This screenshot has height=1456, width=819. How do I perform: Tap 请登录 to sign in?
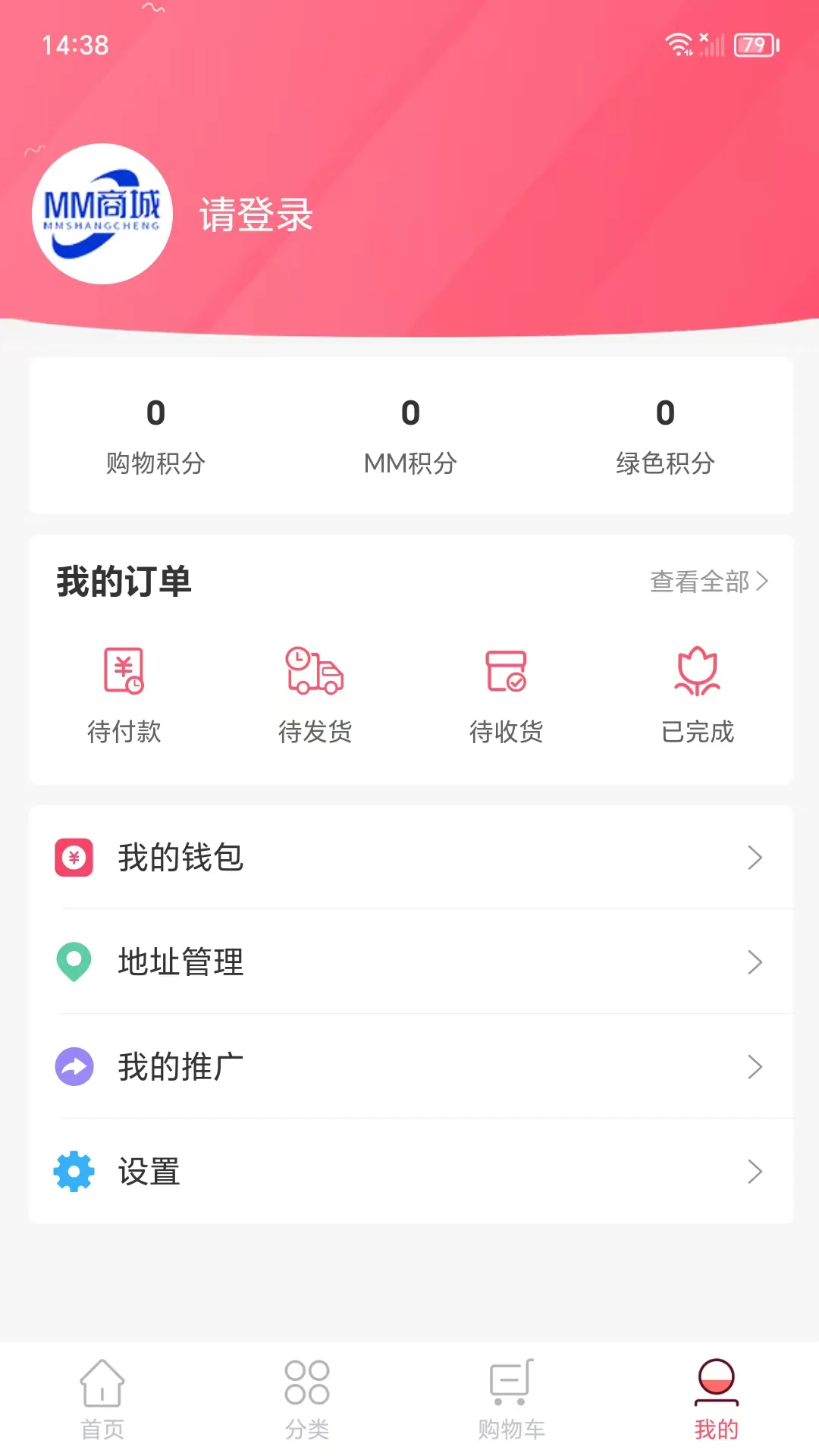tap(256, 215)
